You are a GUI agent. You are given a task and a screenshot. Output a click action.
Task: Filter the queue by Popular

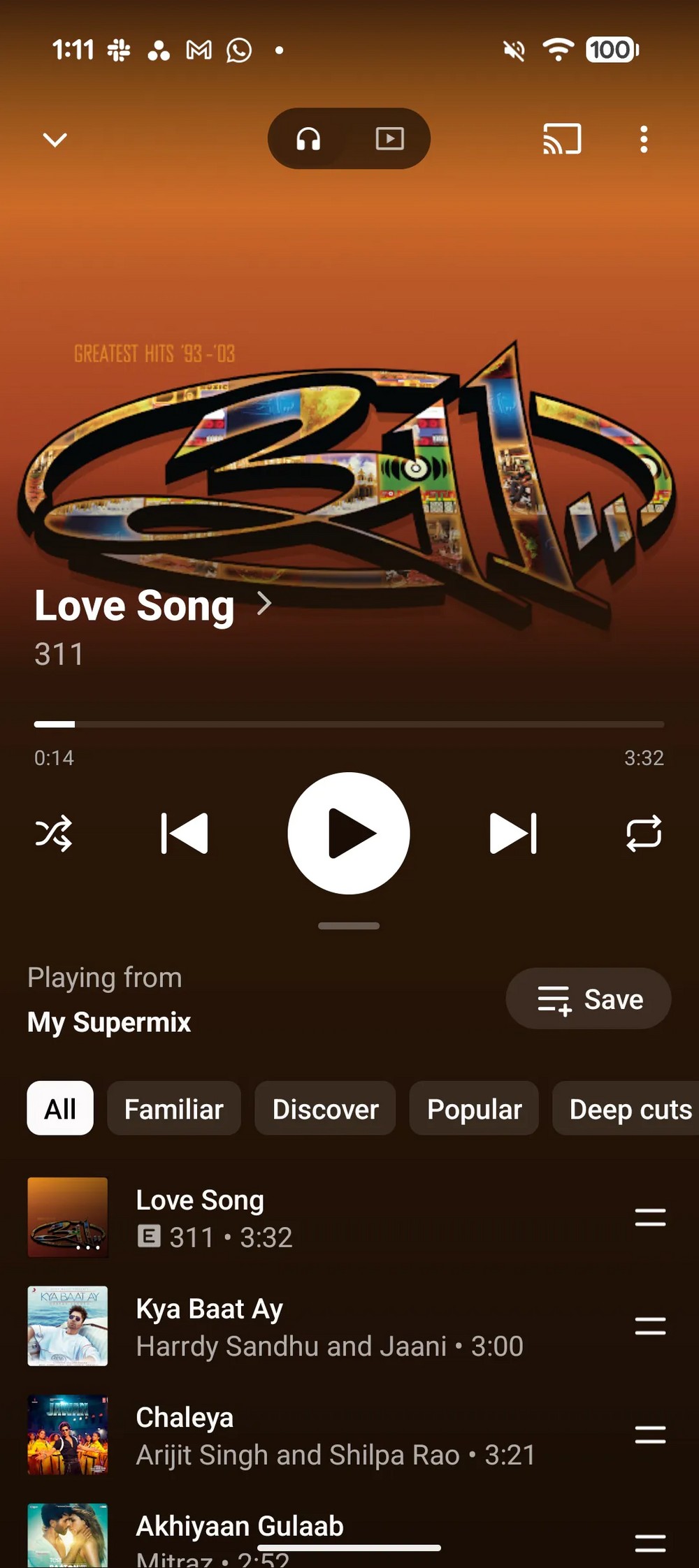pyautogui.click(x=474, y=1109)
